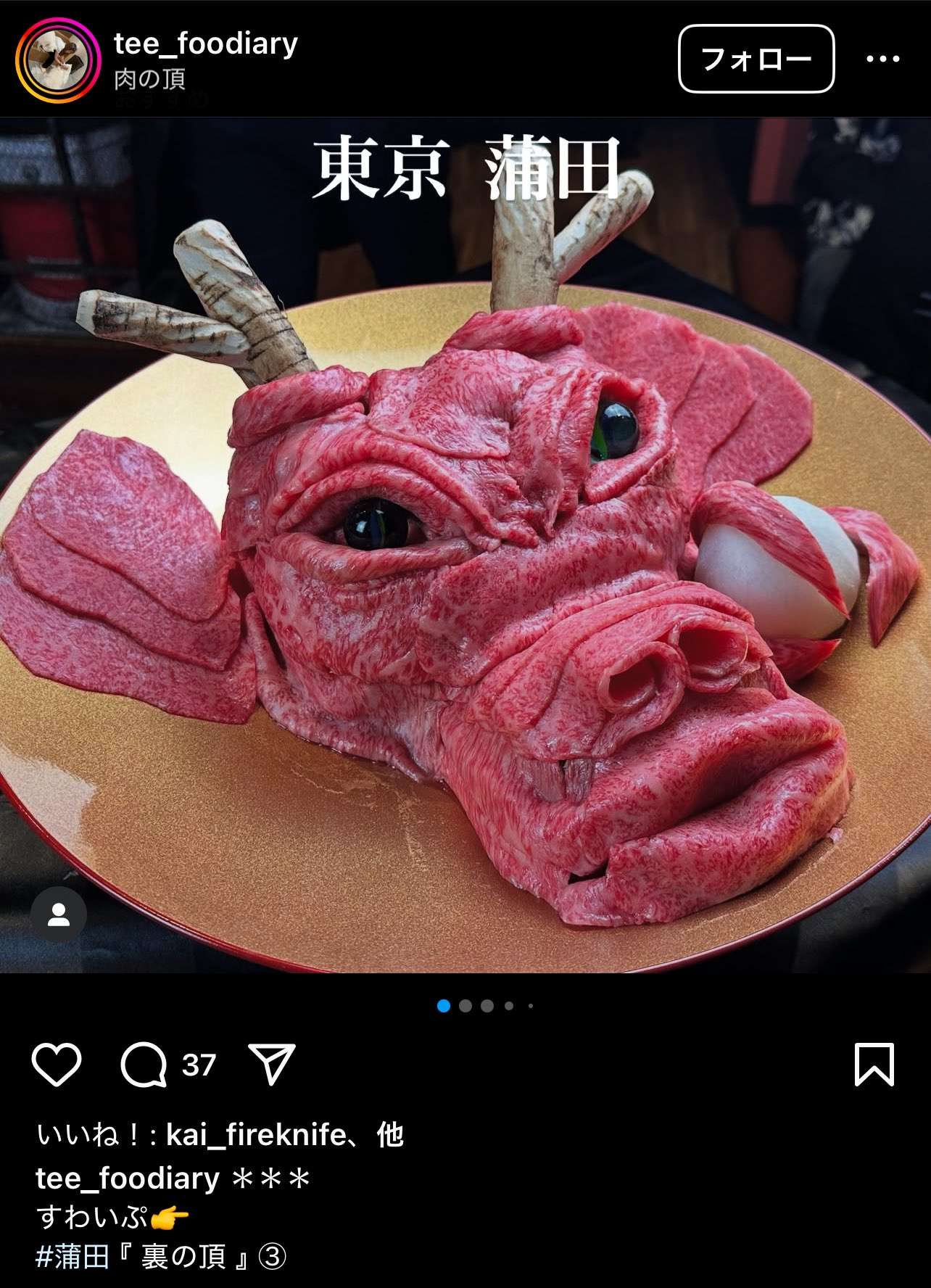Tap the フォロー follow button
931x1288 pixels.
coord(756,59)
